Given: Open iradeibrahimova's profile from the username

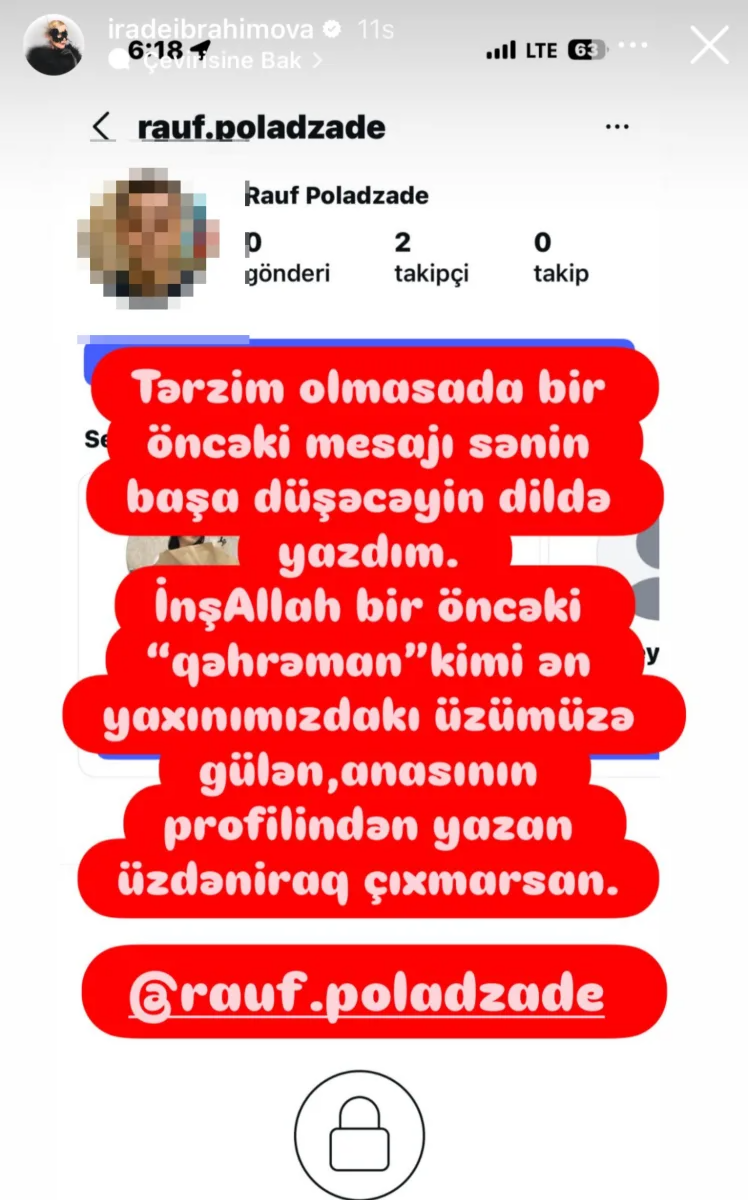Looking at the screenshot, I should (209, 28).
